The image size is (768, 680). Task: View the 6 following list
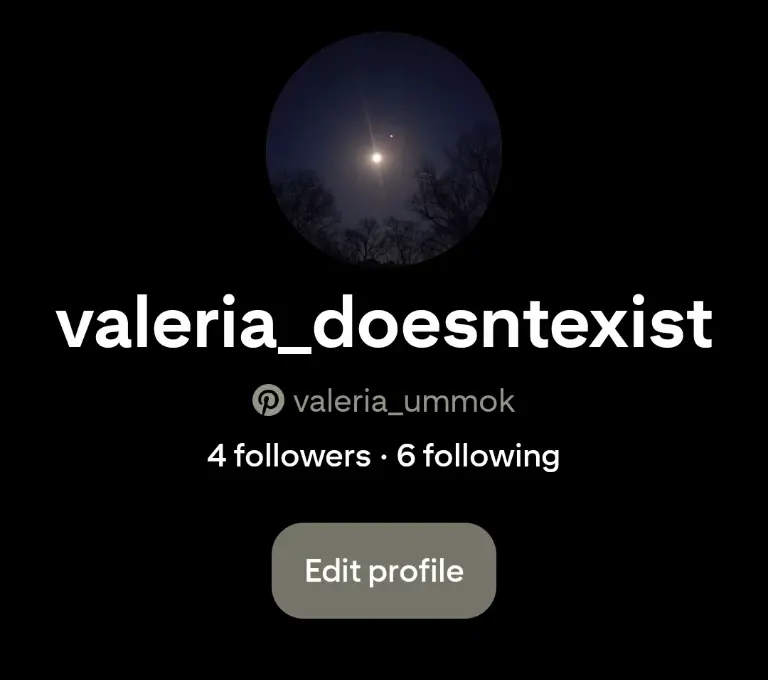click(x=478, y=456)
